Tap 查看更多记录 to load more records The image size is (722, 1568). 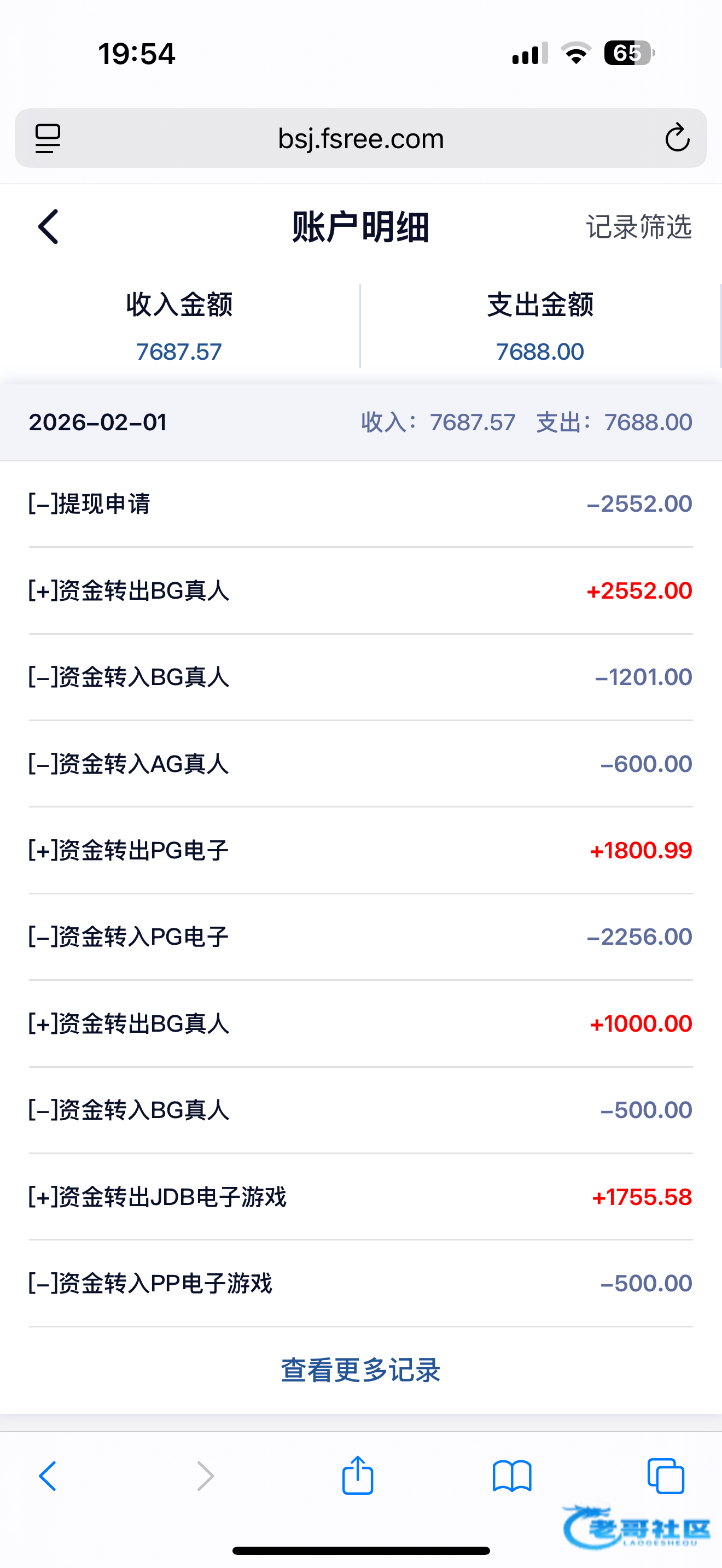coord(360,1370)
